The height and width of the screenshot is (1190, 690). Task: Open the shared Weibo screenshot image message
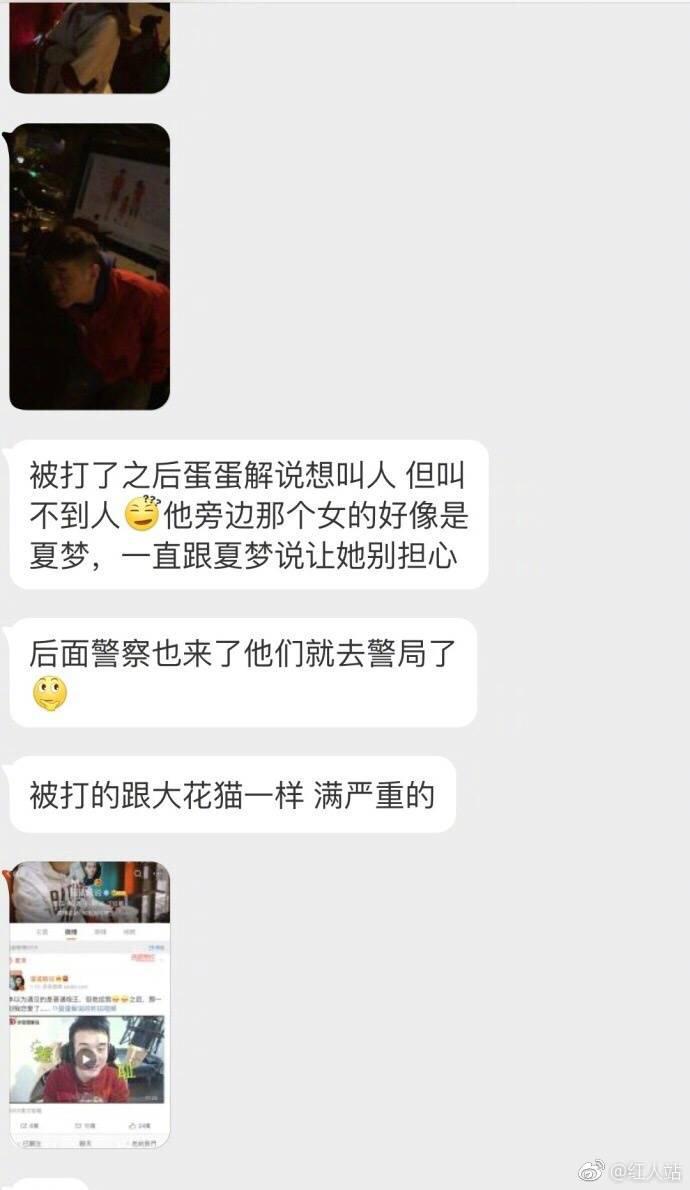[x=90, y=1004]
